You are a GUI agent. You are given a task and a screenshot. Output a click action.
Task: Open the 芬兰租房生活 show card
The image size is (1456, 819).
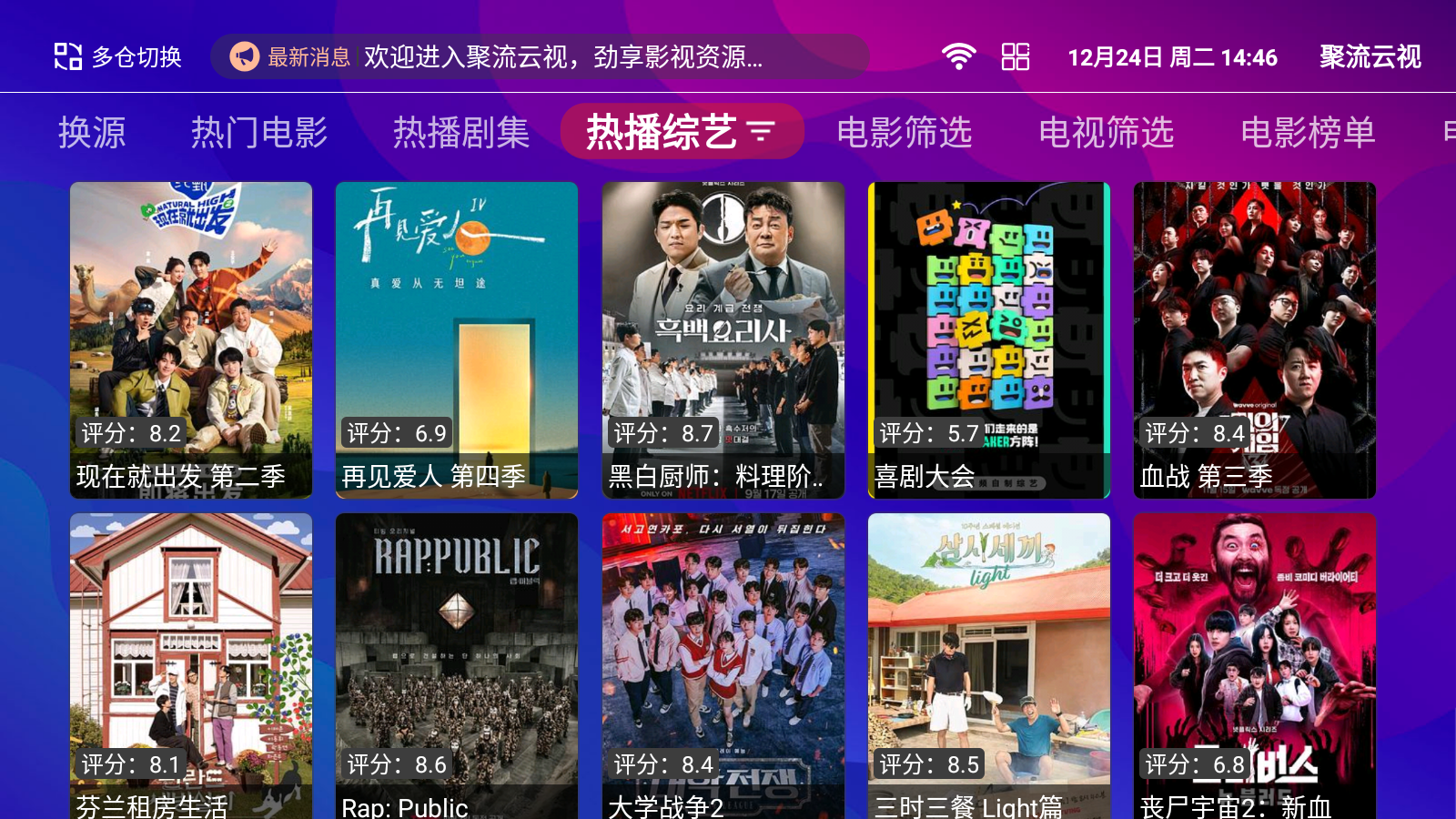pos(191,664)
